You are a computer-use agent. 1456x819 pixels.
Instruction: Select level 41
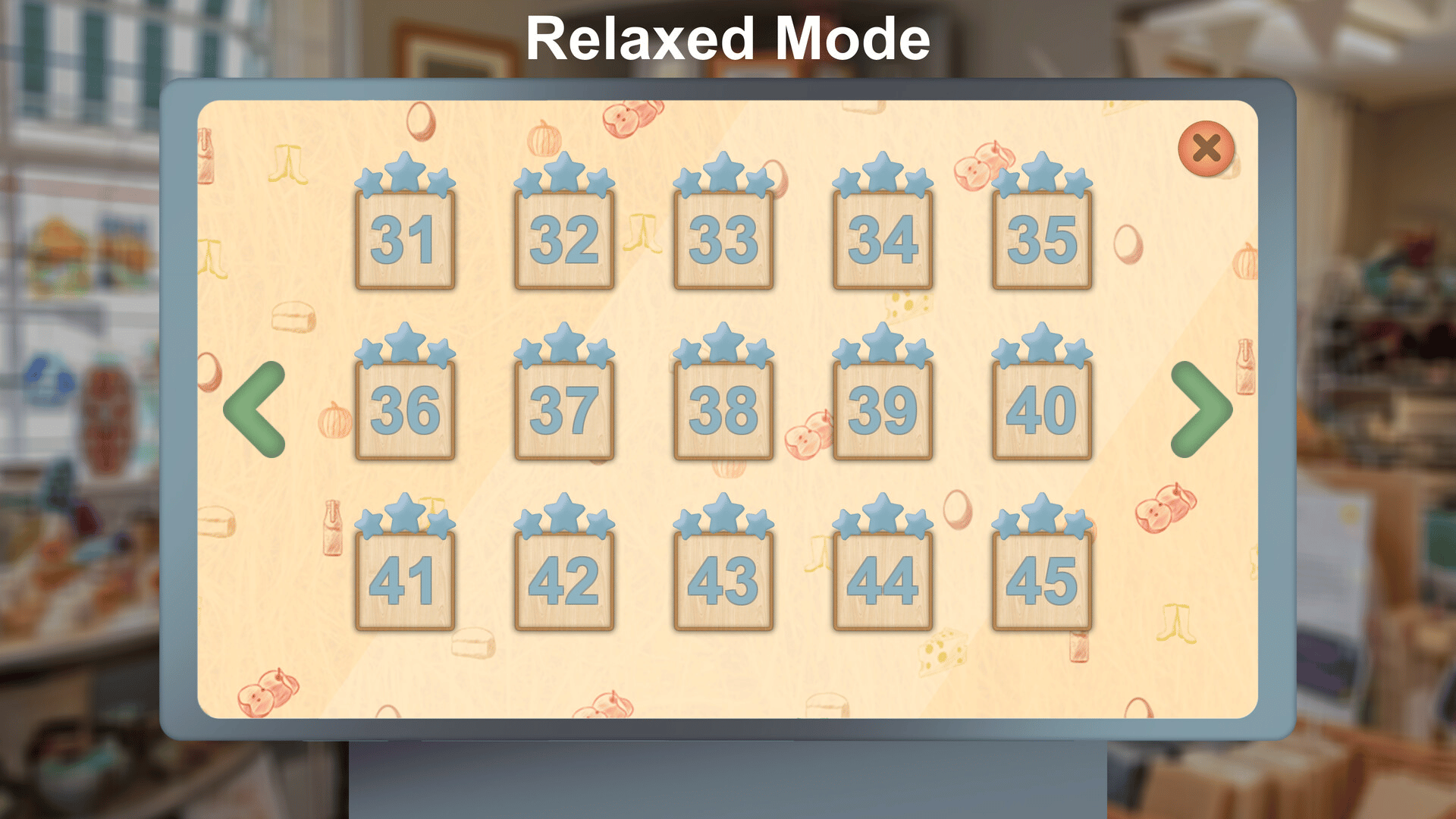(405, 581)
